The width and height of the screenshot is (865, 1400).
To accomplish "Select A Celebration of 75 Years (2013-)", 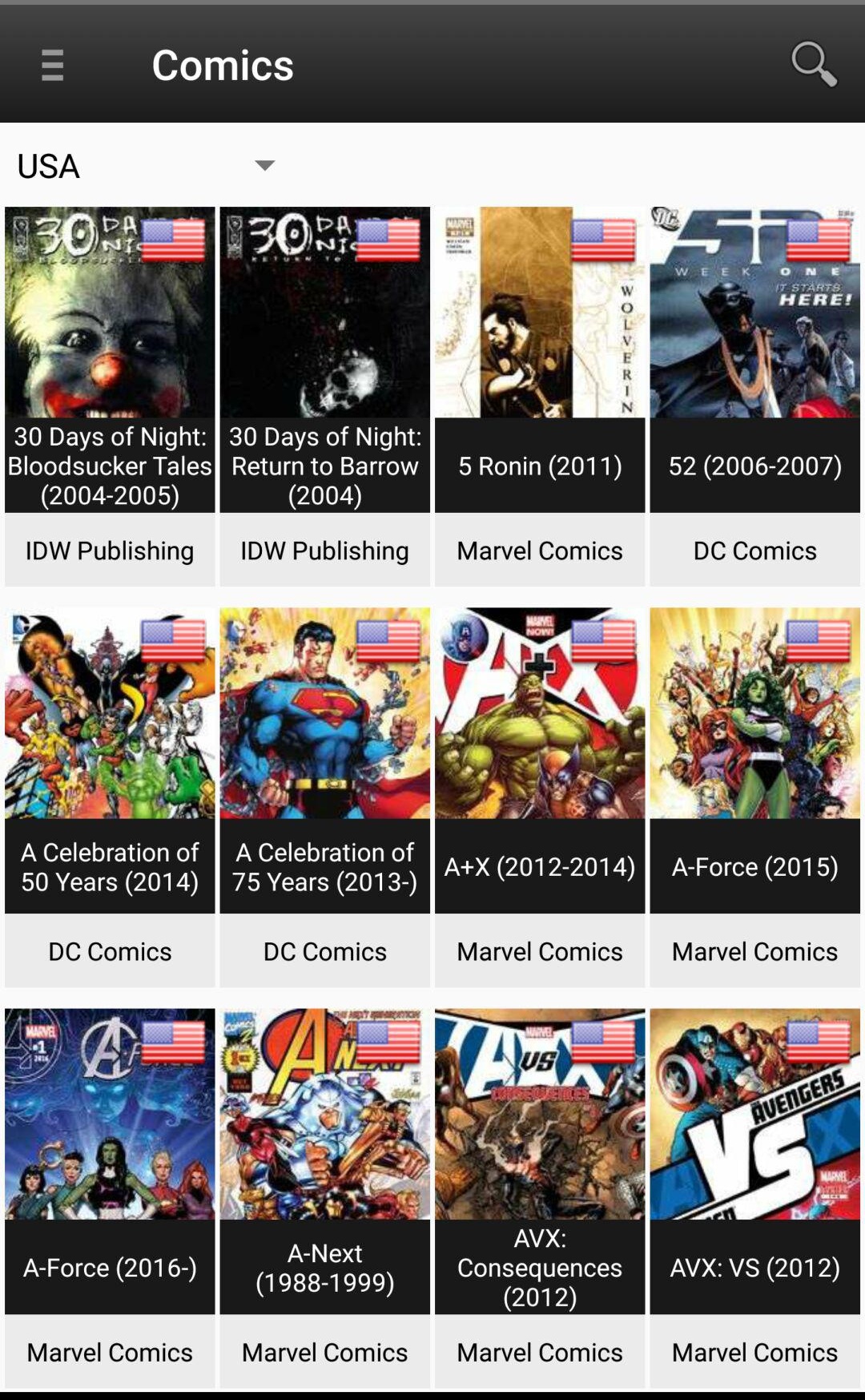I will click(324, 761).
